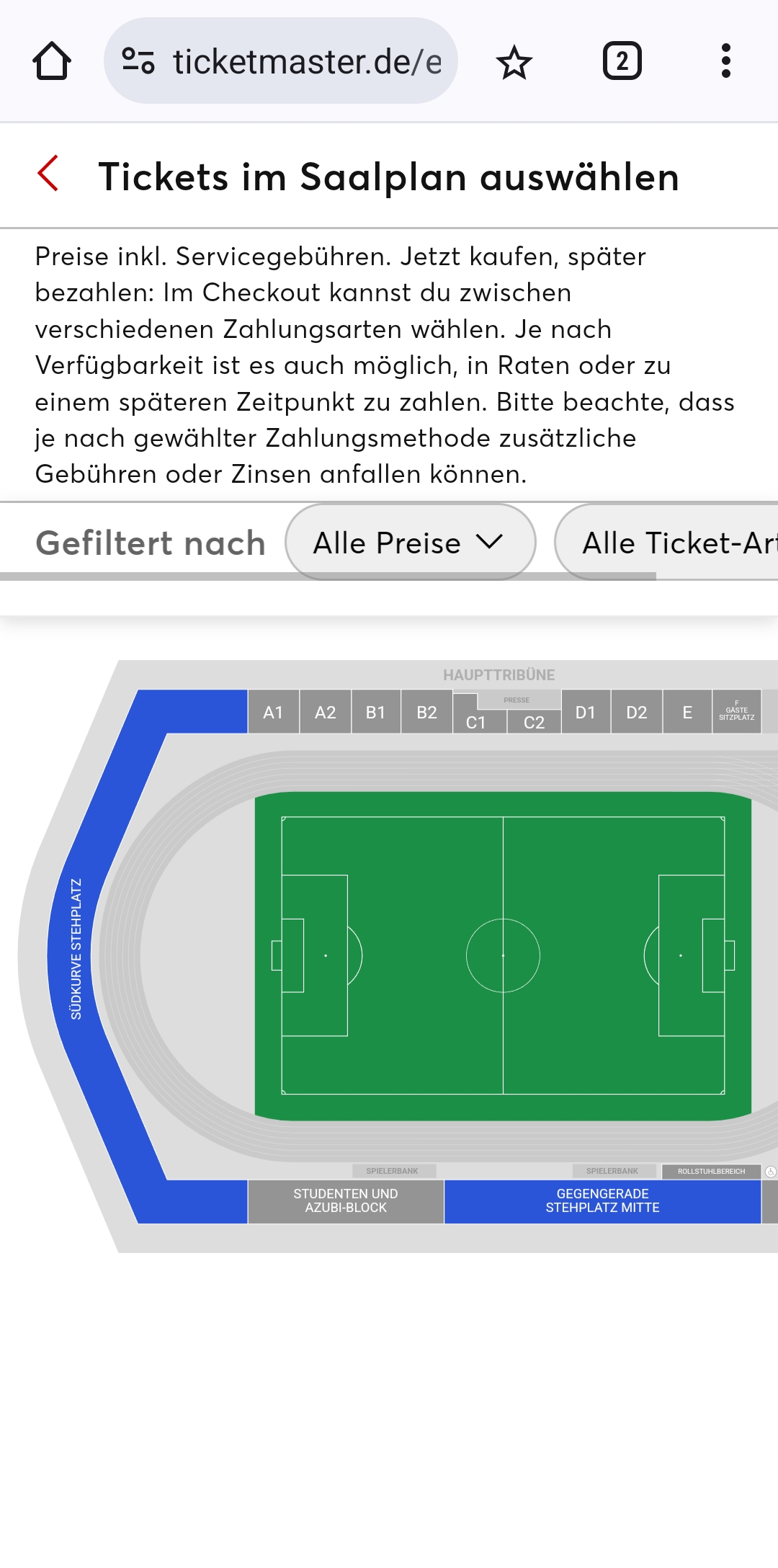
Task: Open the Alle Ticket-Arten filter
Action: point(666,543)
